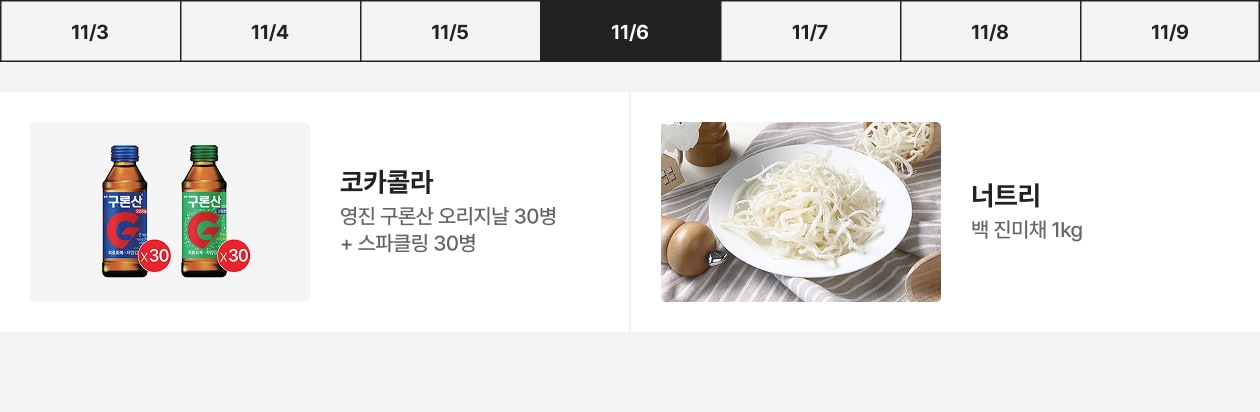1260x412 pixels.
Task: Go to the 11/9 date tab
Action: tap(1169, 31)
